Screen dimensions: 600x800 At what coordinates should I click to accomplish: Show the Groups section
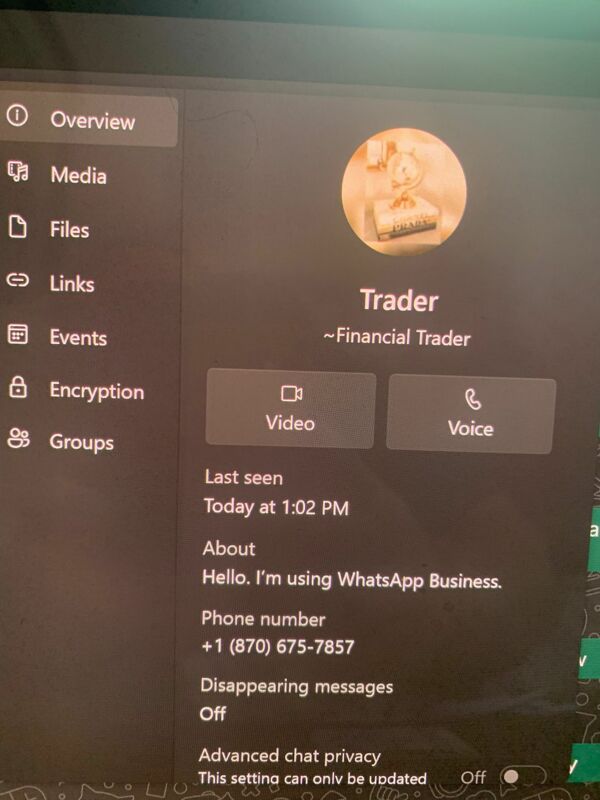[x=80, y=442]
